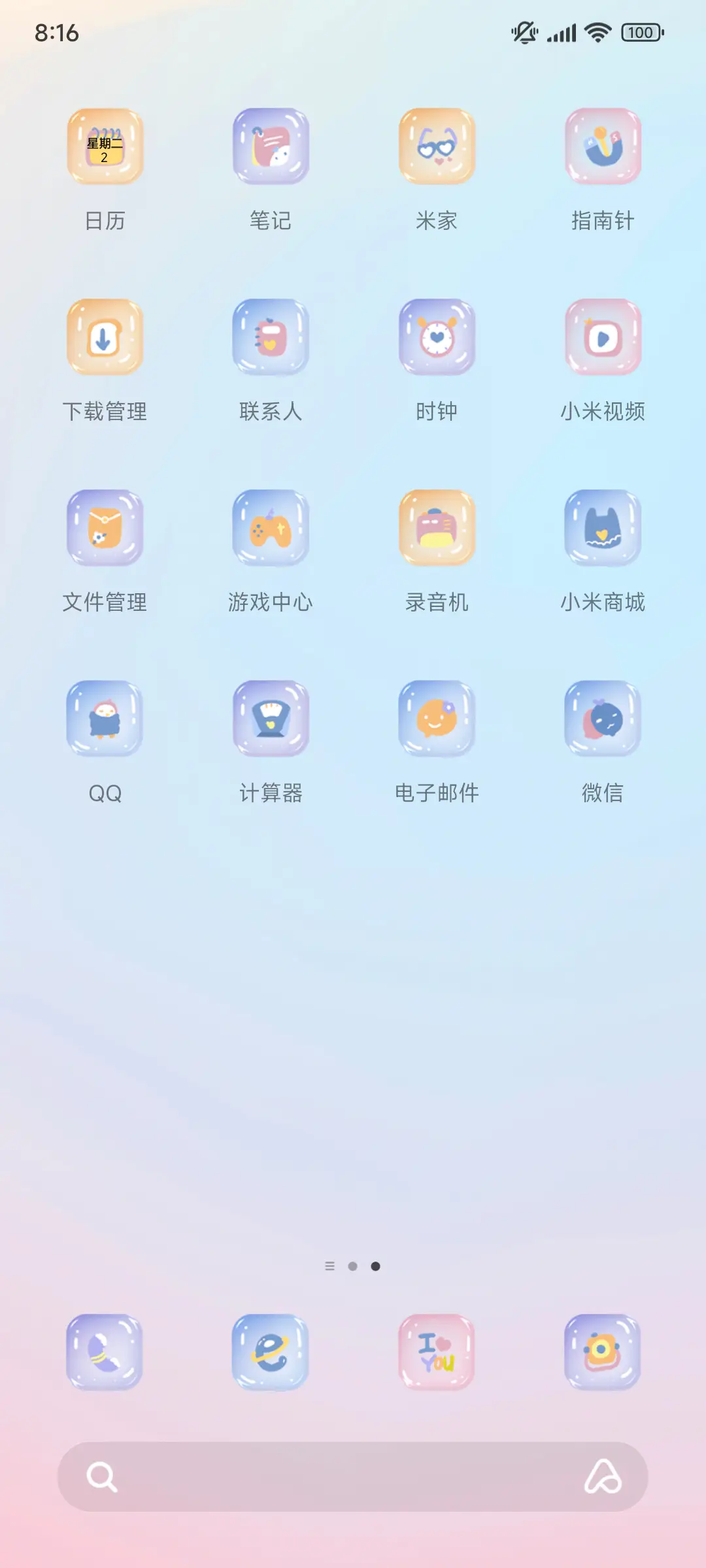Screen dimensions: 706x1568
Task: Open the 录音机 voice recorder
Action: (x=436, y=527)
